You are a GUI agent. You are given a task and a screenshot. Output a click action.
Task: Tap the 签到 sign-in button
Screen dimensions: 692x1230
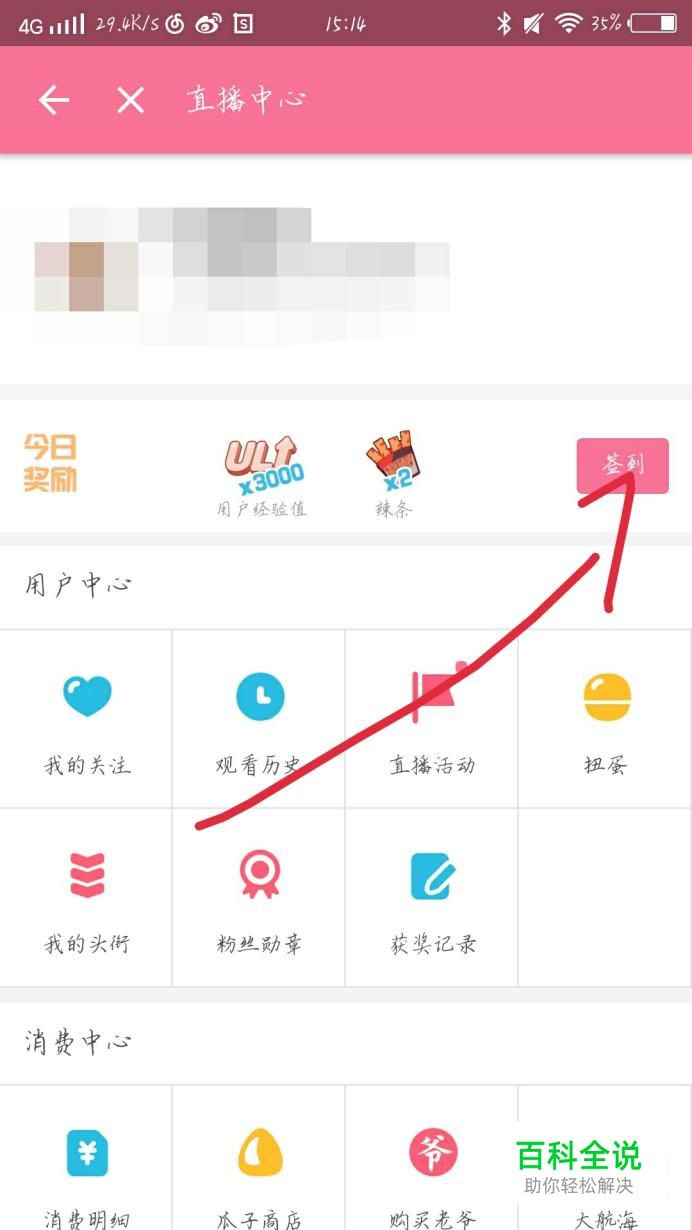[x=622, y=466]
